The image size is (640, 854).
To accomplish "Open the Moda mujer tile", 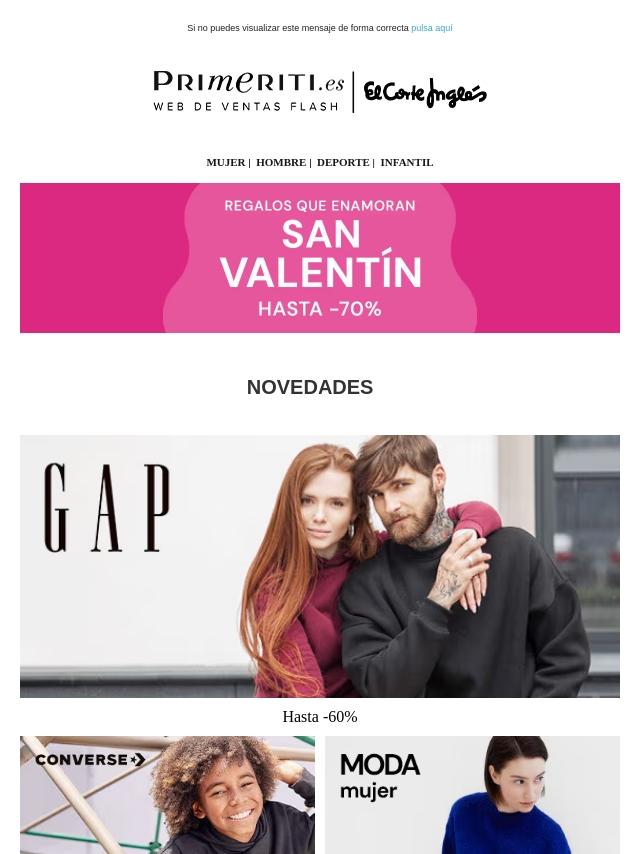I will click(x=472, y=795).
